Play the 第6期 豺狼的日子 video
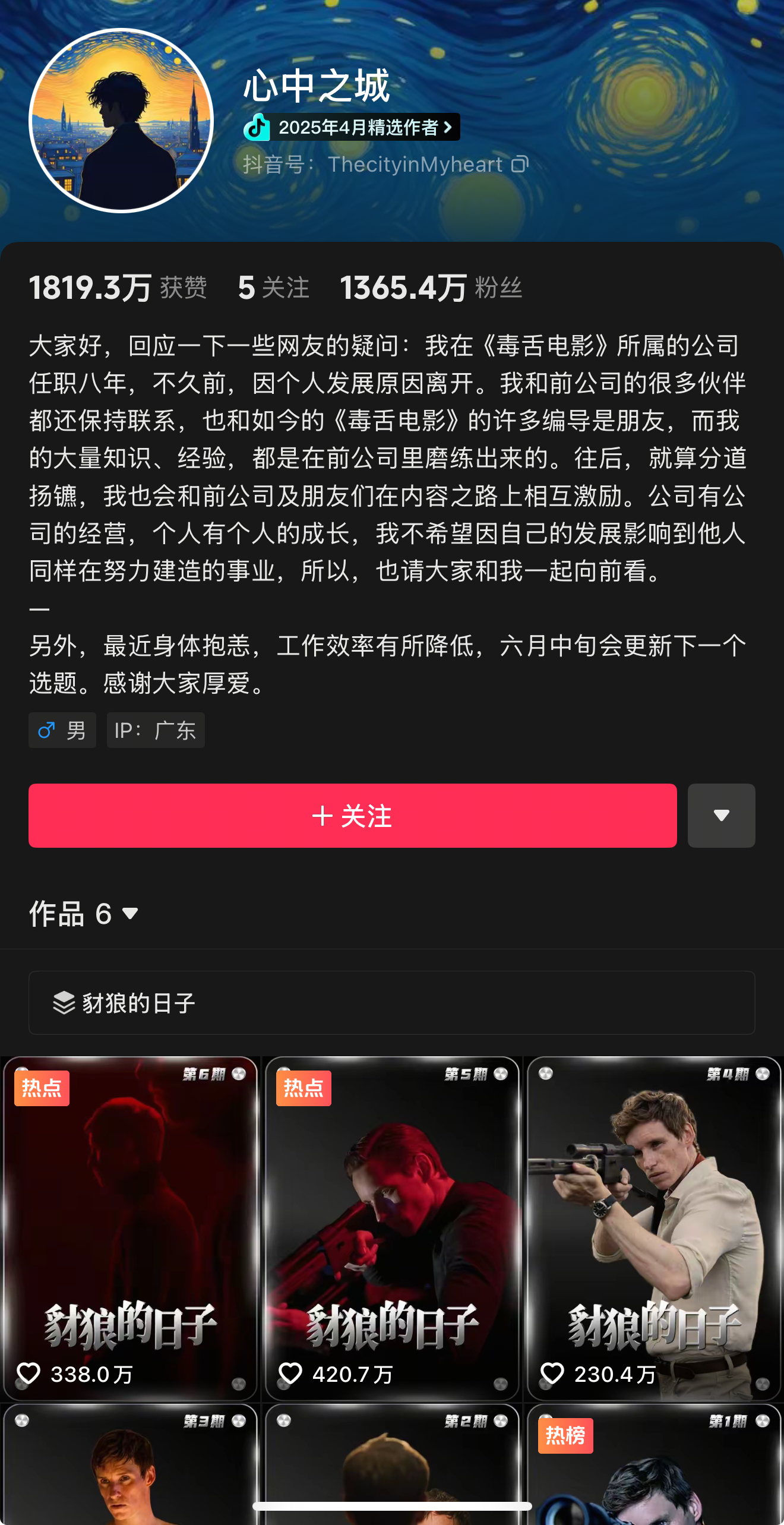The height and width of the screenshot is (1525, 784). click(x=130, y=1229)
